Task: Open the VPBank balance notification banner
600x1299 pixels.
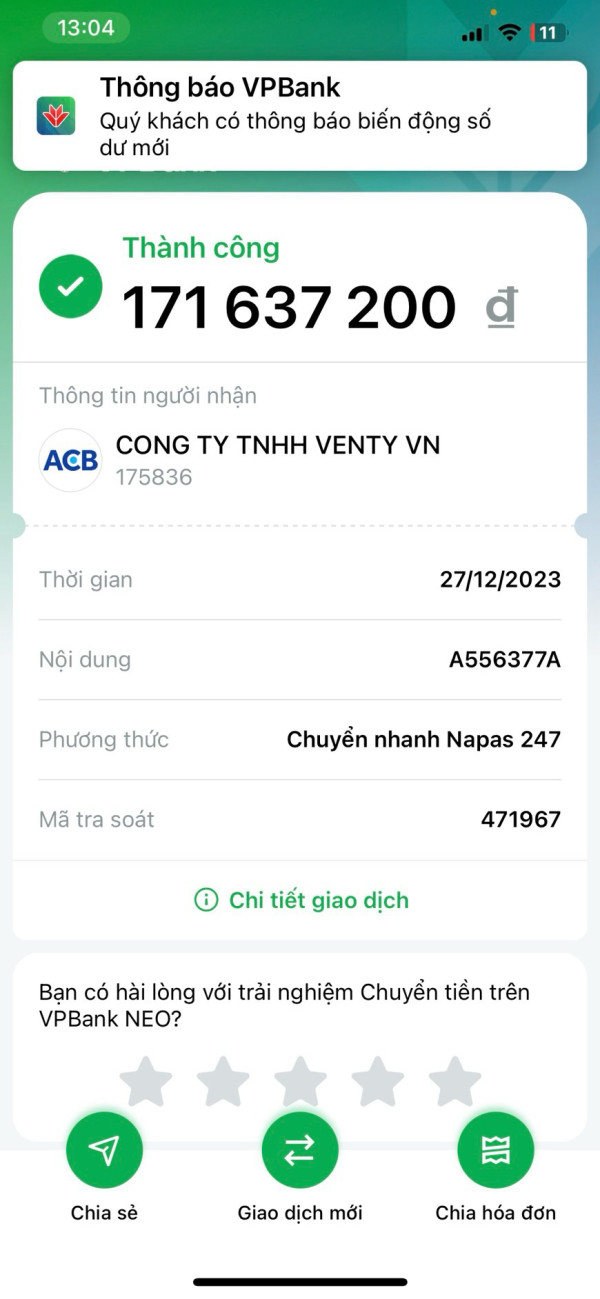Action: (x=300, y=116)
